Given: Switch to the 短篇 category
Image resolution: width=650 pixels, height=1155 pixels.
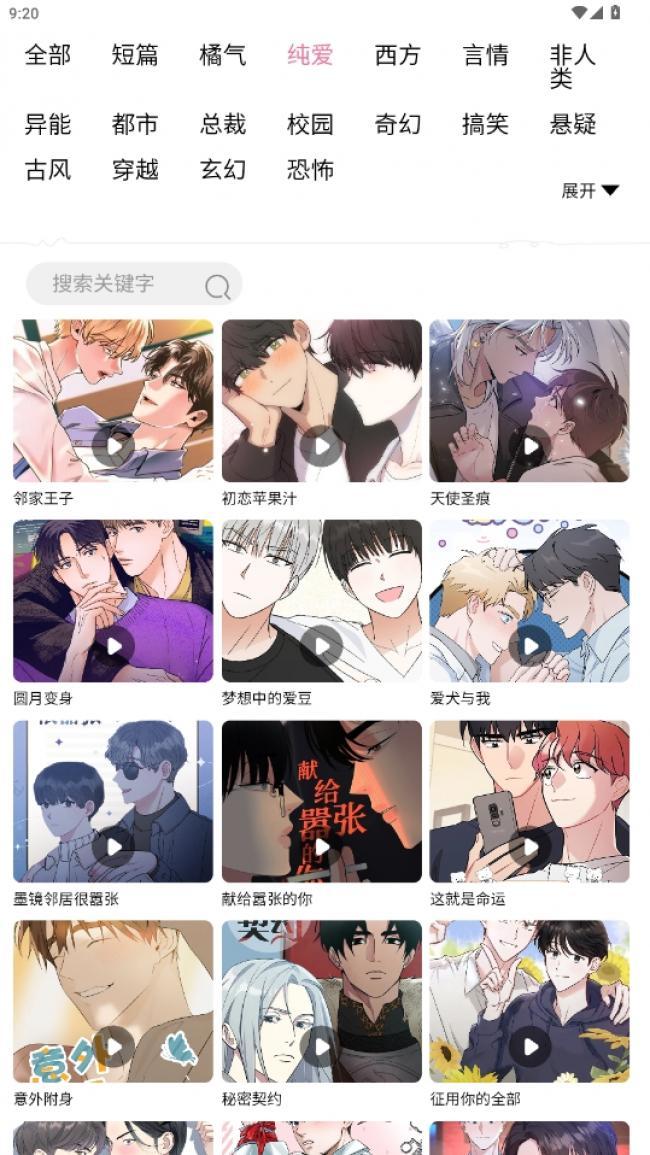Looking at the screenshot, I should click(135, 55).
